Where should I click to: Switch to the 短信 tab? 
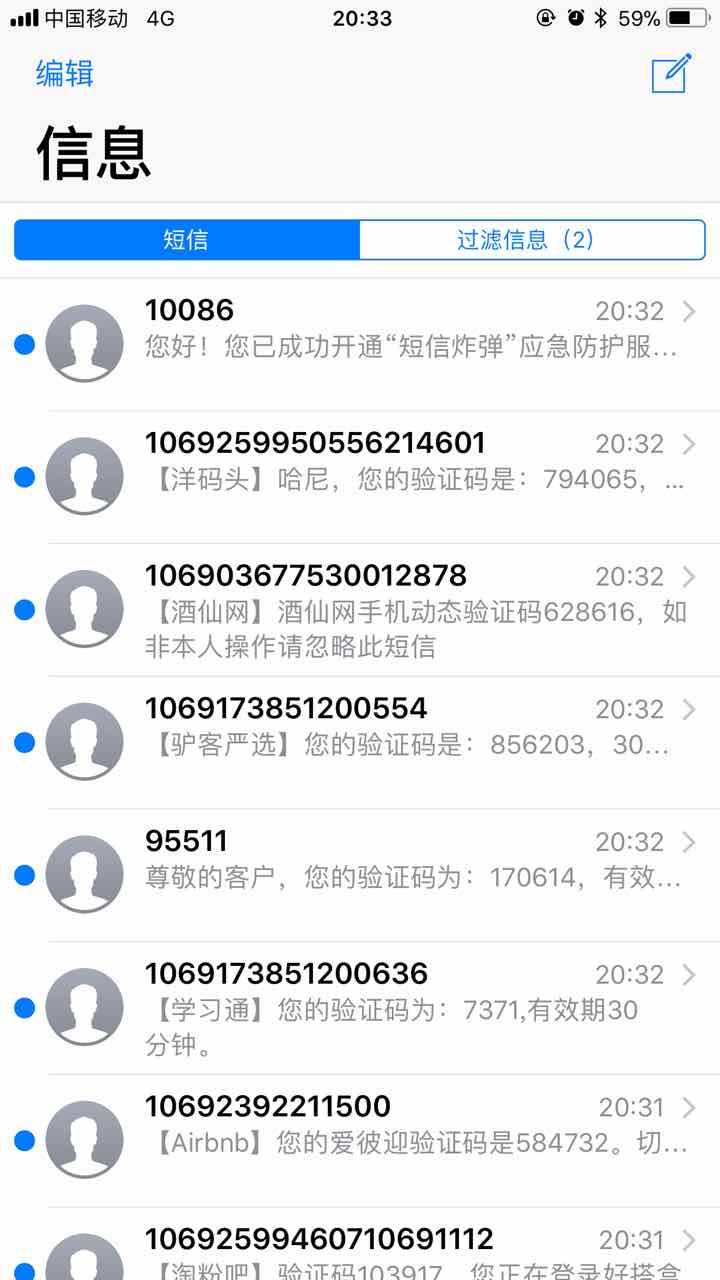[187, 240]
